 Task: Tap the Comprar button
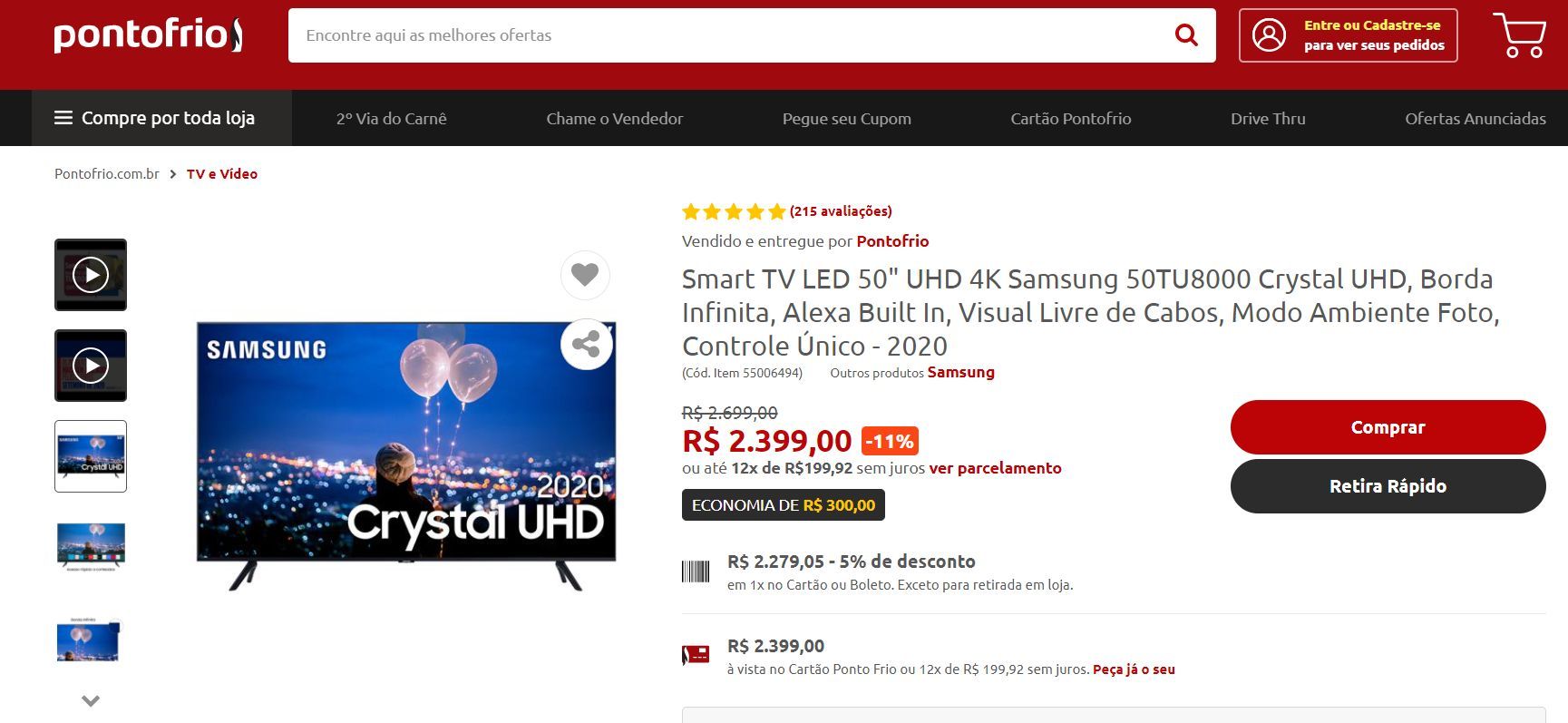pos(1387,427)
